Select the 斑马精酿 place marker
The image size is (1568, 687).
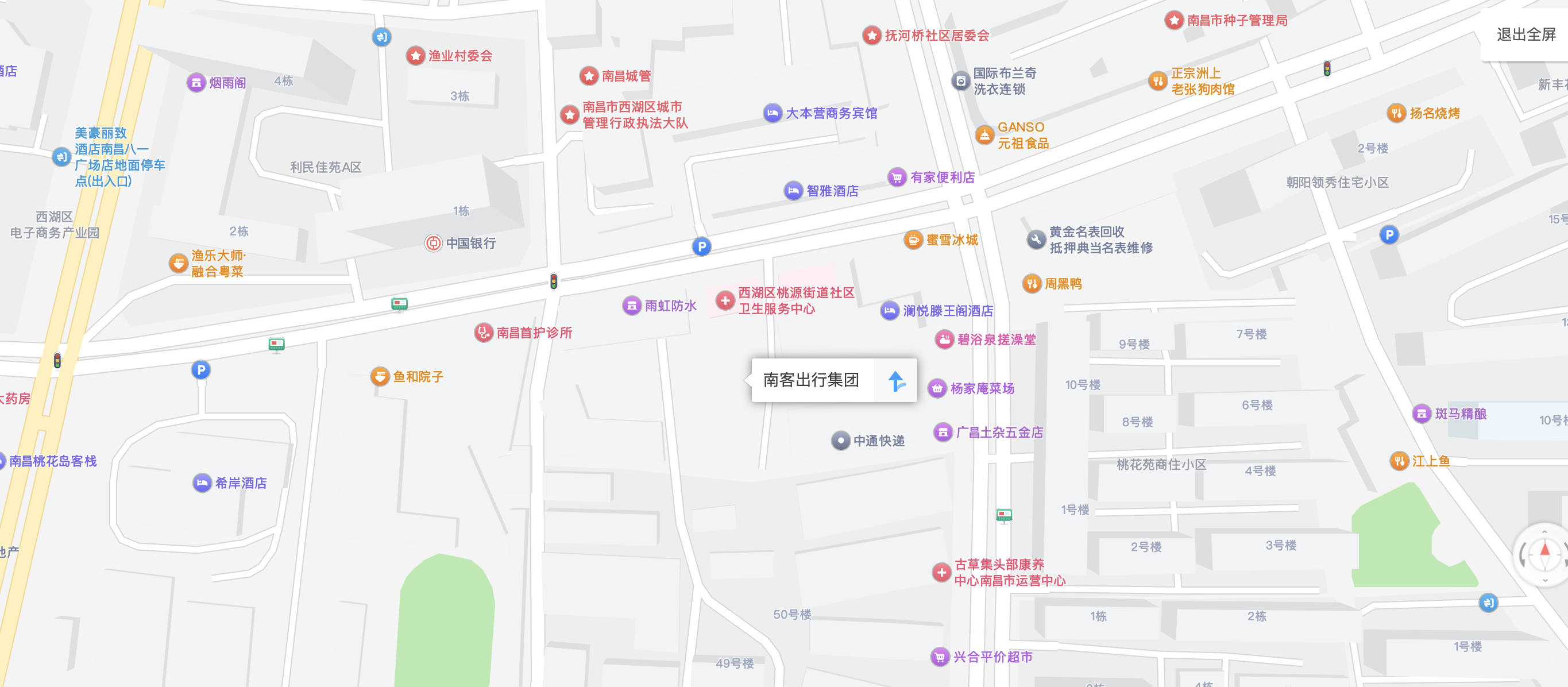pyautogui.click(x=1422, y=414)
